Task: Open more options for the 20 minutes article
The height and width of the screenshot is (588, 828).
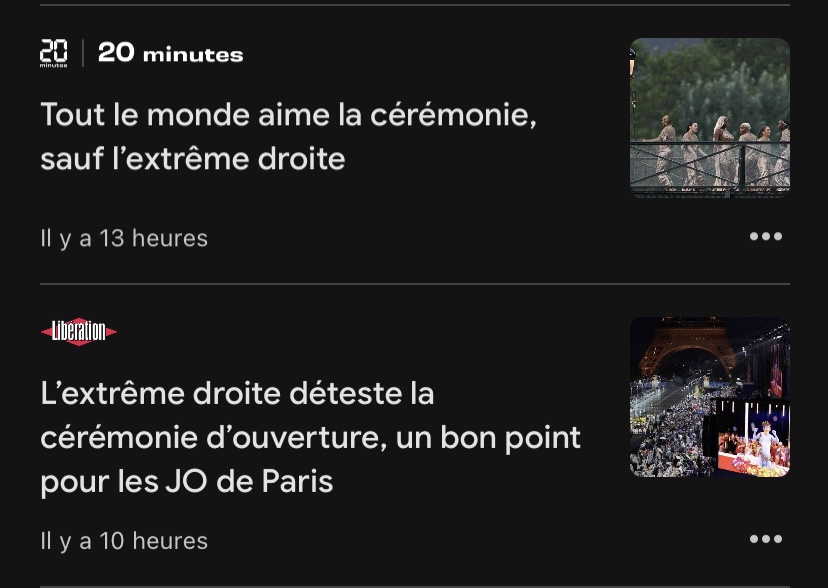Action: [765, 237]
